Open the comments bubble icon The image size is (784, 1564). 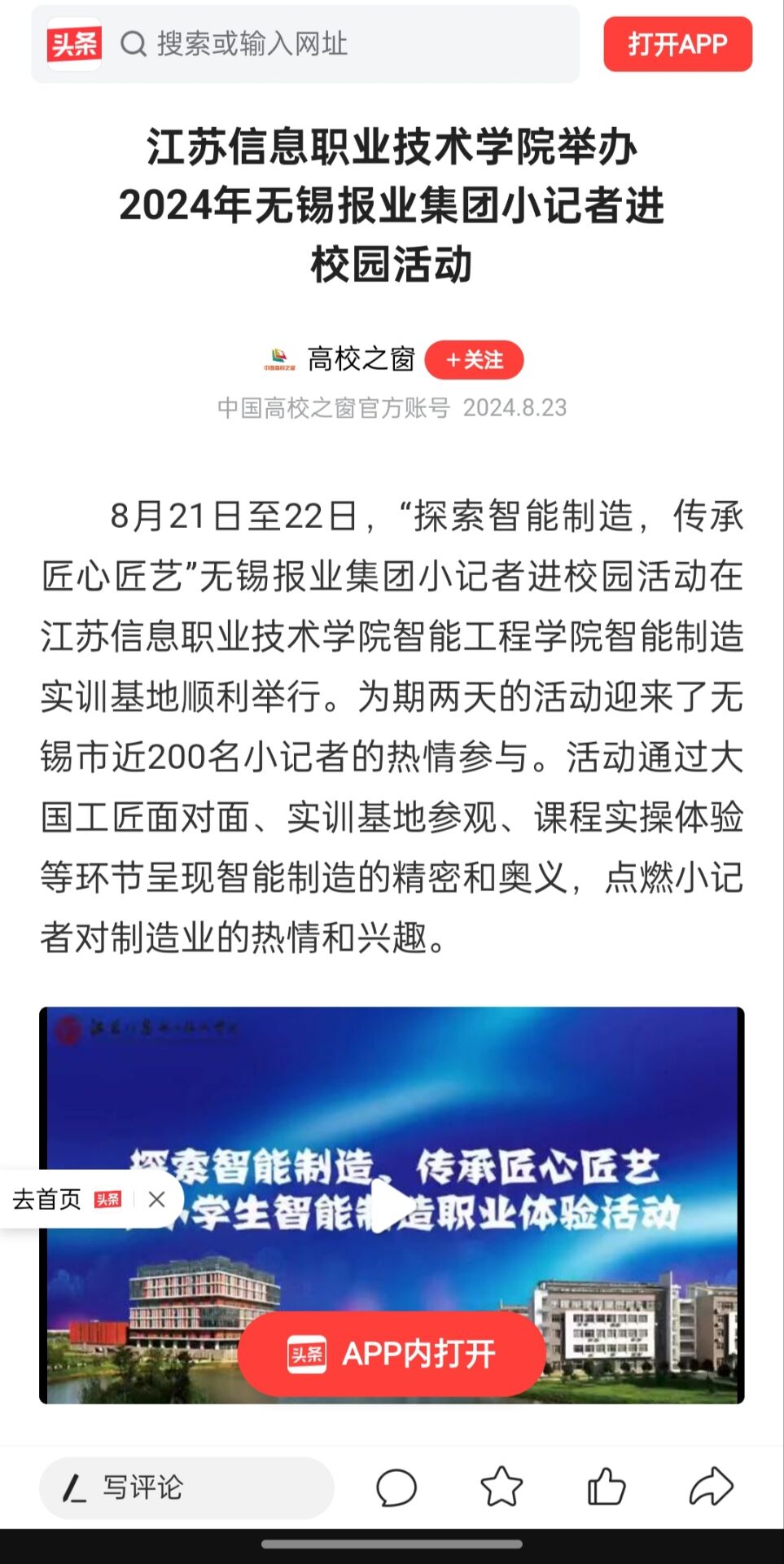click(396, 1488)
